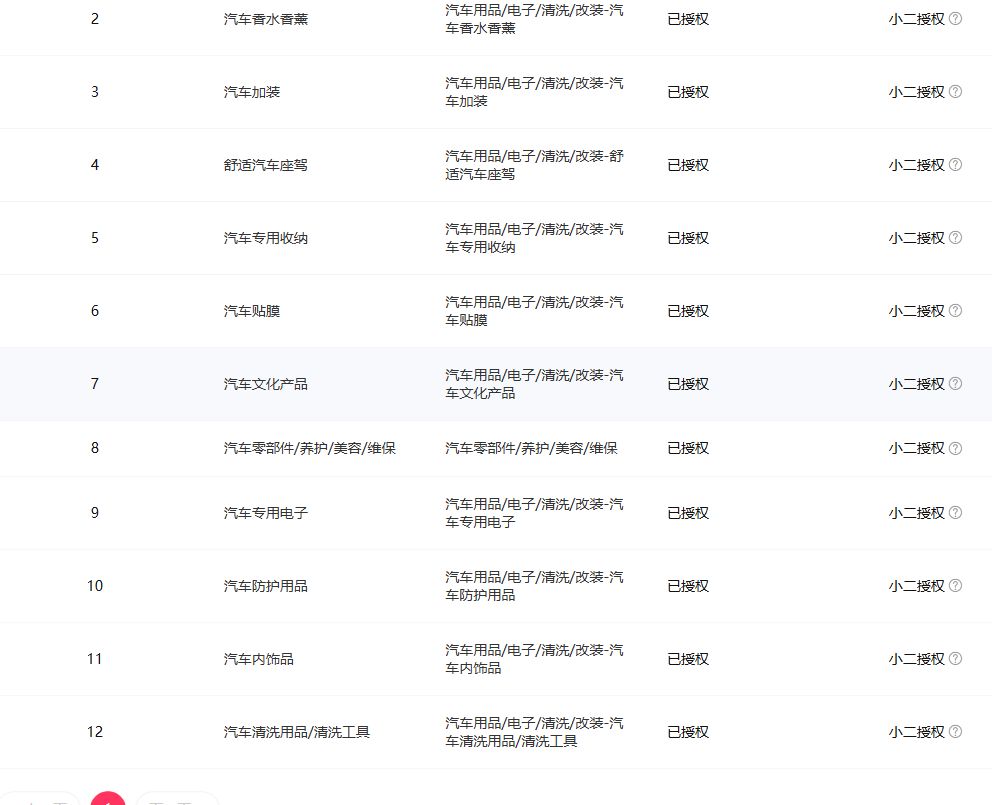
Task: Select page 1 in the pagination
Action: pyautogui.click(x=108, y=799)
